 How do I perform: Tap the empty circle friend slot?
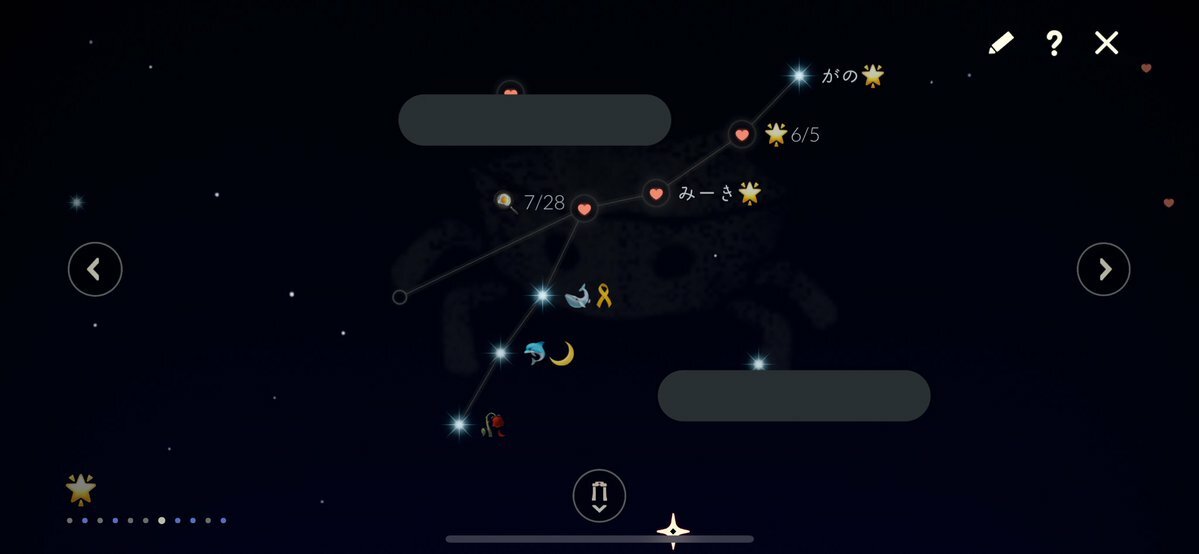click(x=400, y=297)
